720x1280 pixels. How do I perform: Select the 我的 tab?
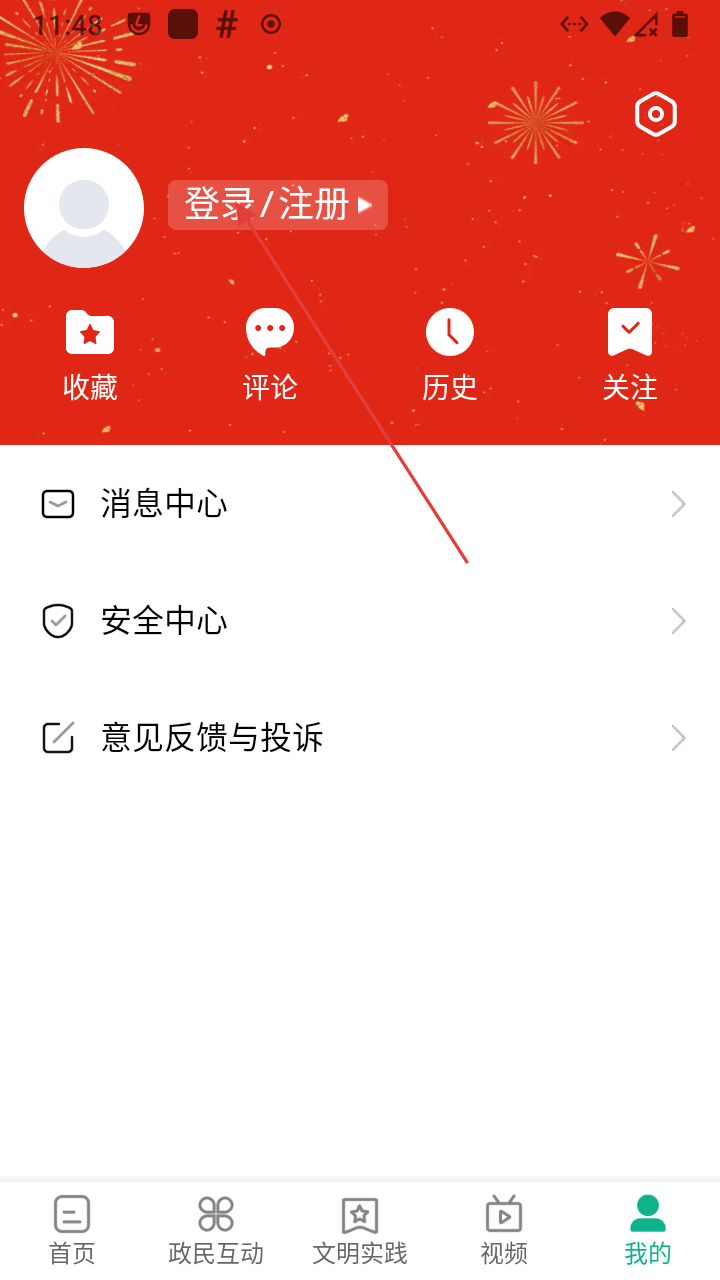tap(648, 1230)
